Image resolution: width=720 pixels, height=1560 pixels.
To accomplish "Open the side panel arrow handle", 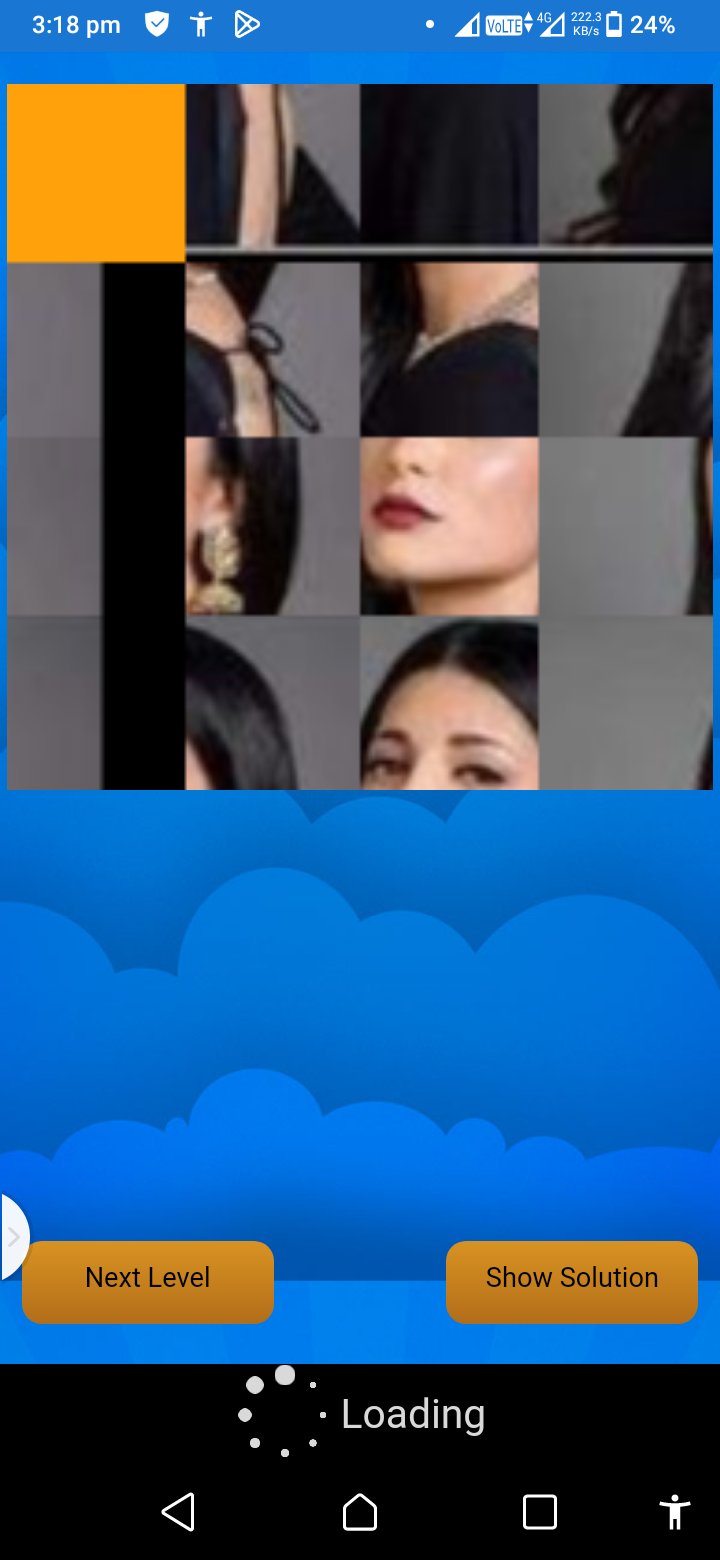I will [13, 1237].
